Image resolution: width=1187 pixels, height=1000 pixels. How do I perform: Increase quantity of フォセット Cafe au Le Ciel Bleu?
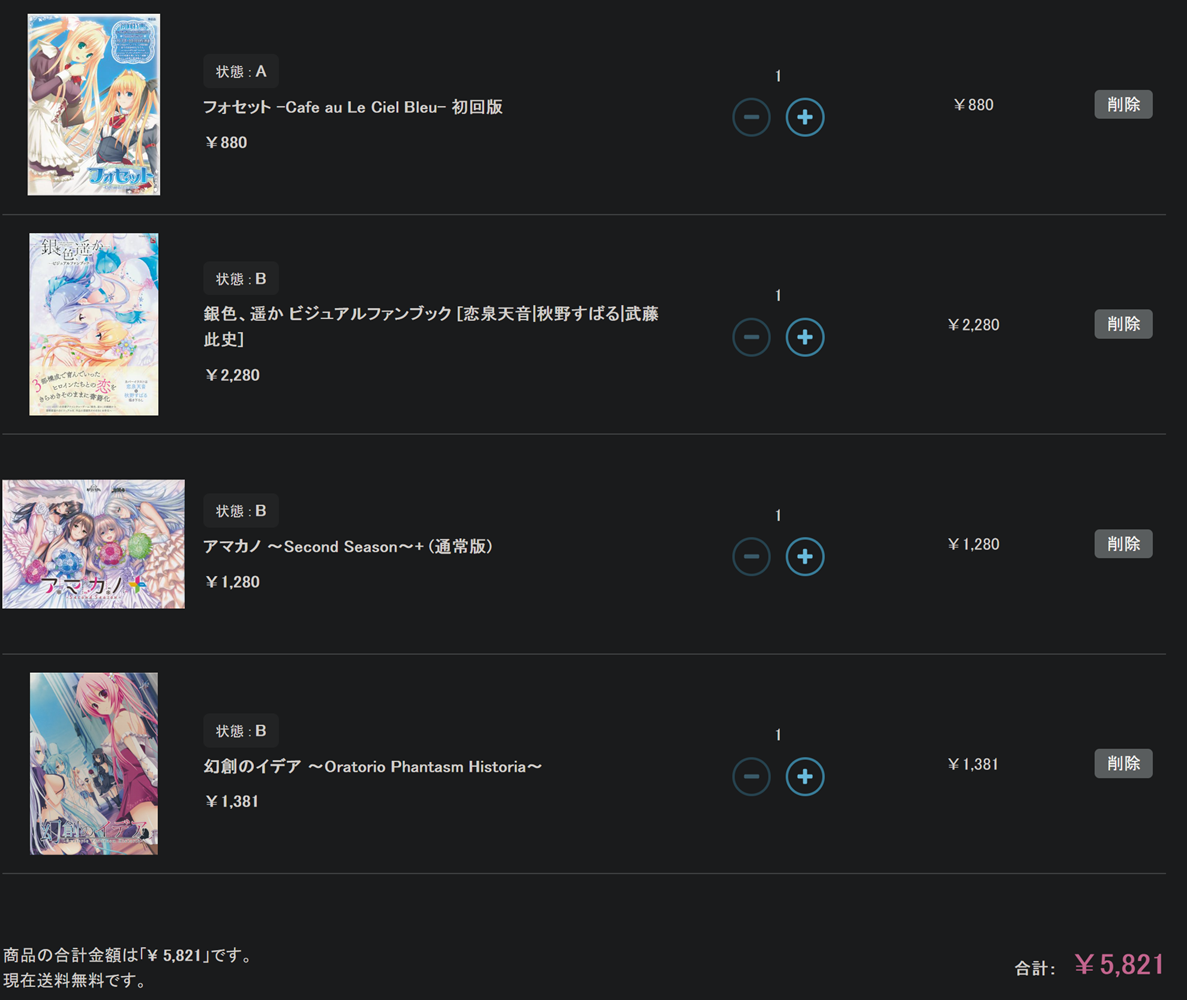(805, 118)
